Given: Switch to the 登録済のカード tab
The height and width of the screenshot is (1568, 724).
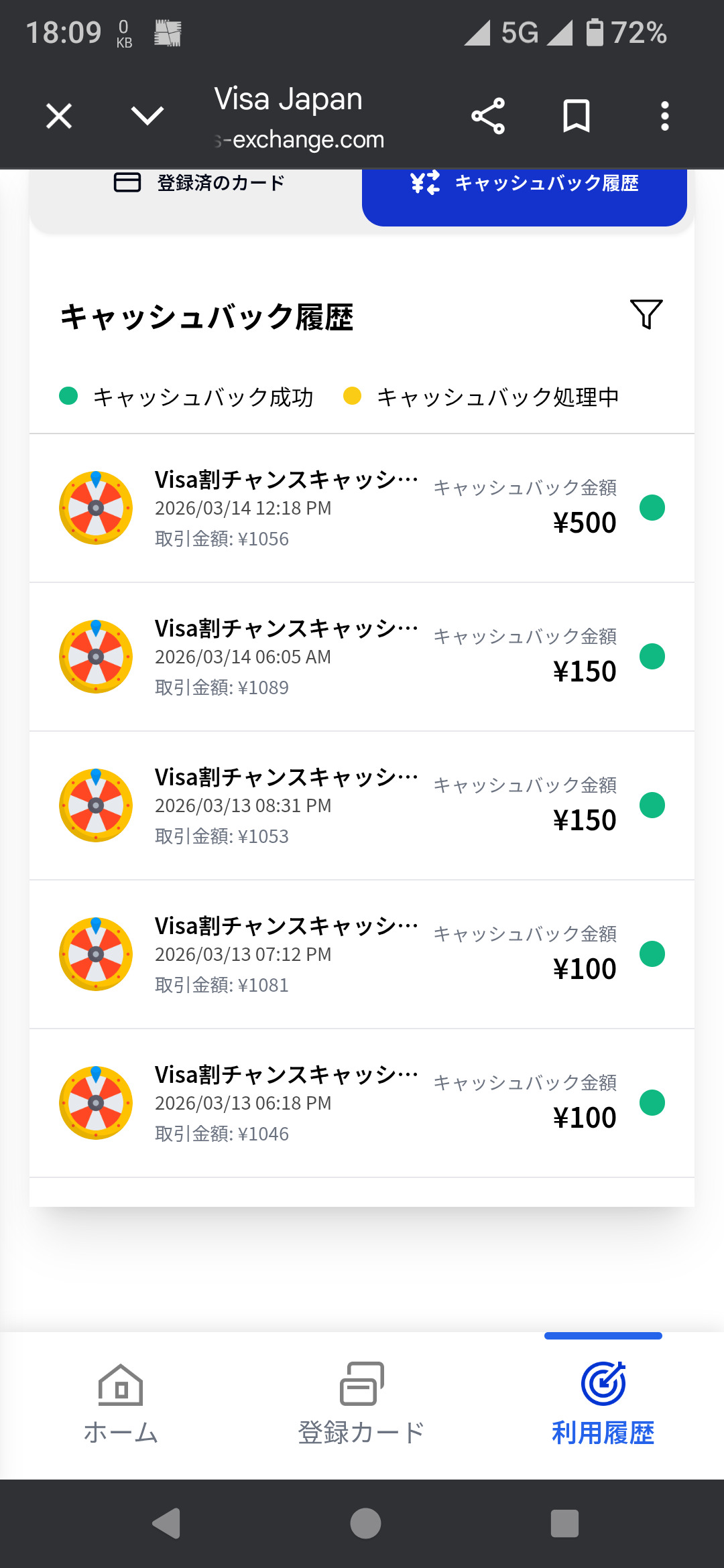Looking at the screenshot, I should (199, 184).
